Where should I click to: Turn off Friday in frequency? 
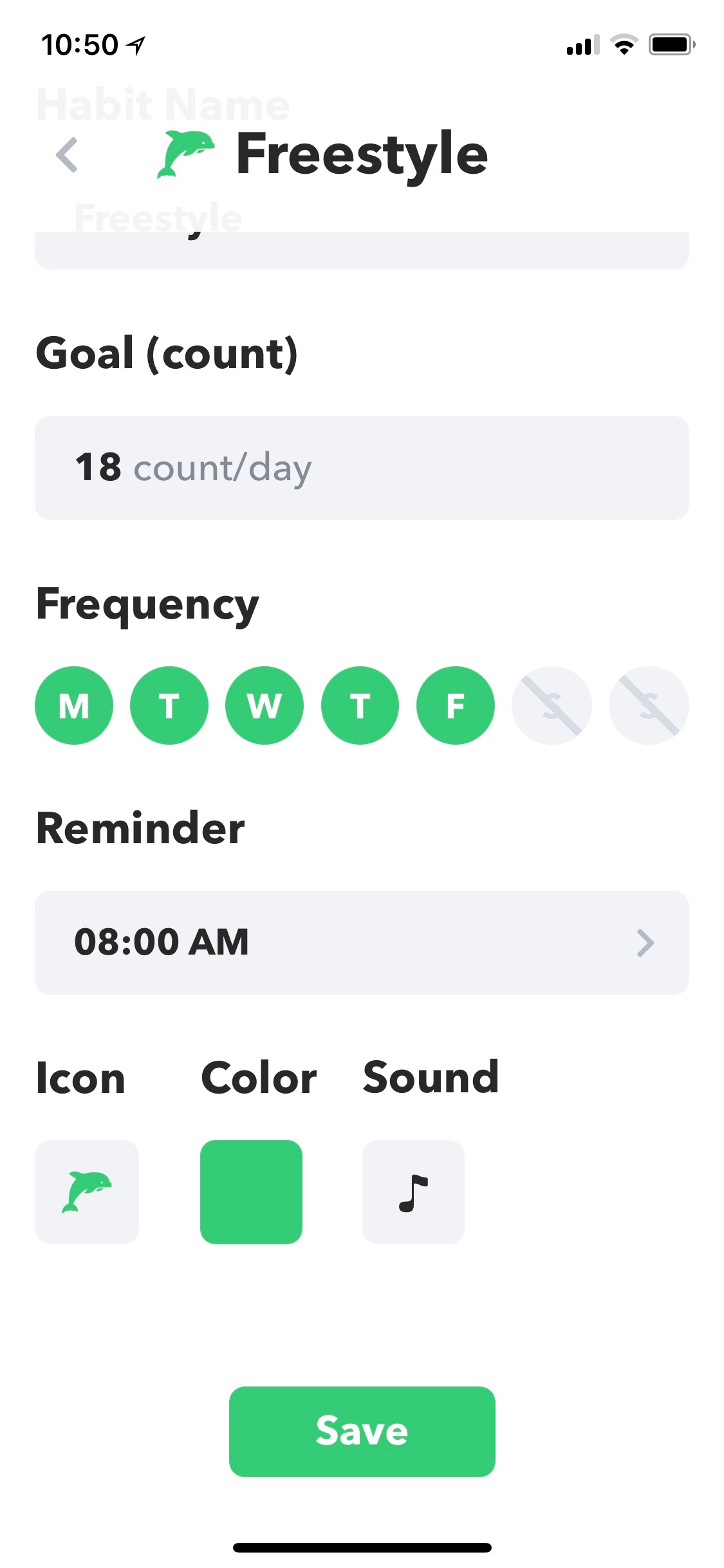pyautogui.click(x=456, y=705)
